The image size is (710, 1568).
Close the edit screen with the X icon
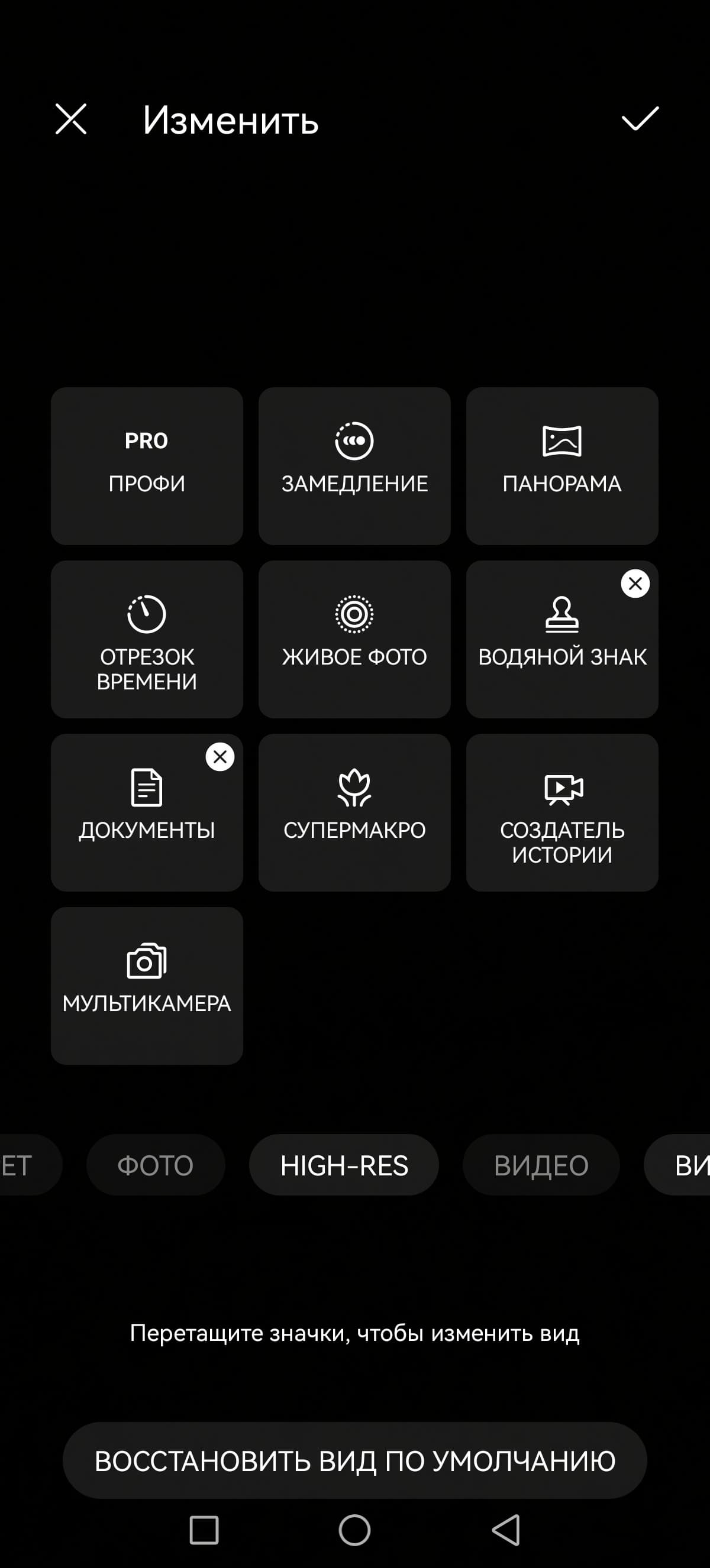pos(70,119)
